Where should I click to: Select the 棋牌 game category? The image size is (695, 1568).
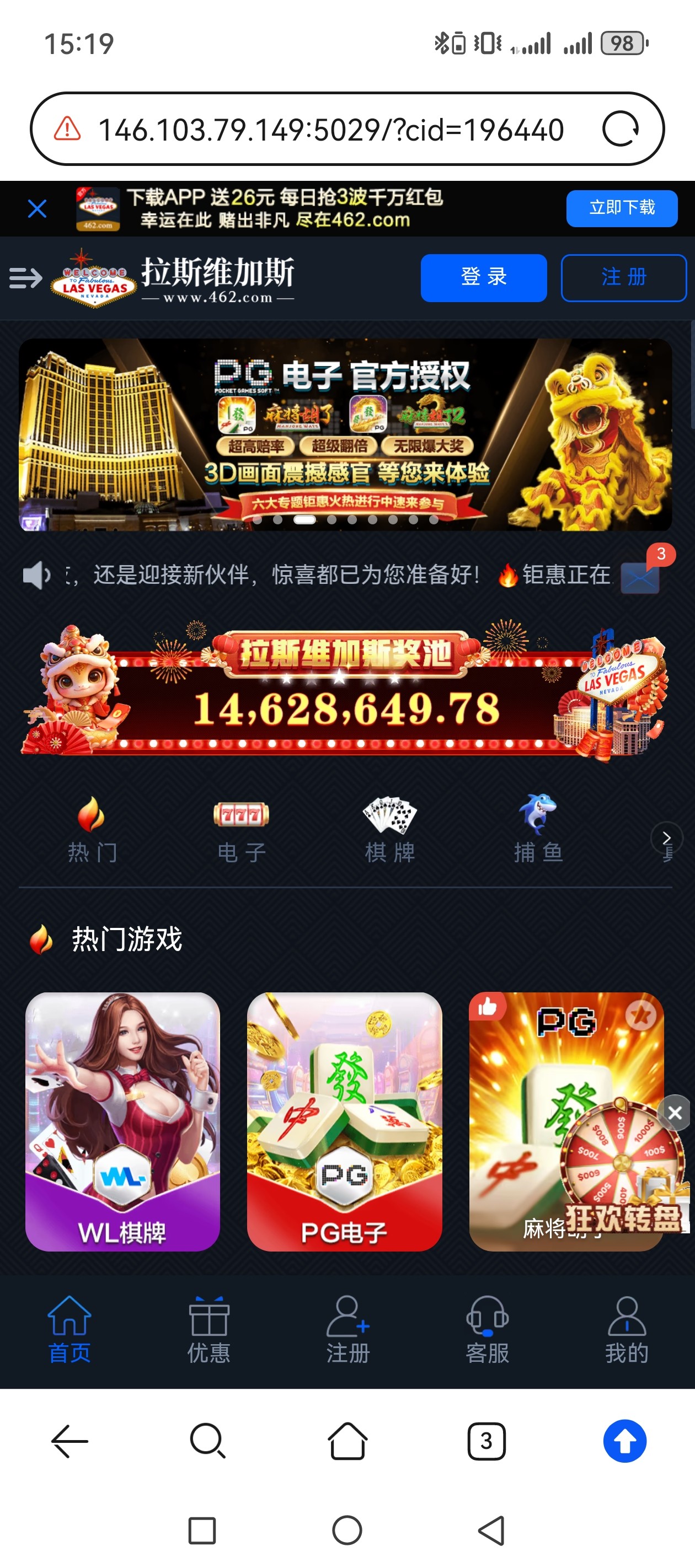tap(390, 830)
